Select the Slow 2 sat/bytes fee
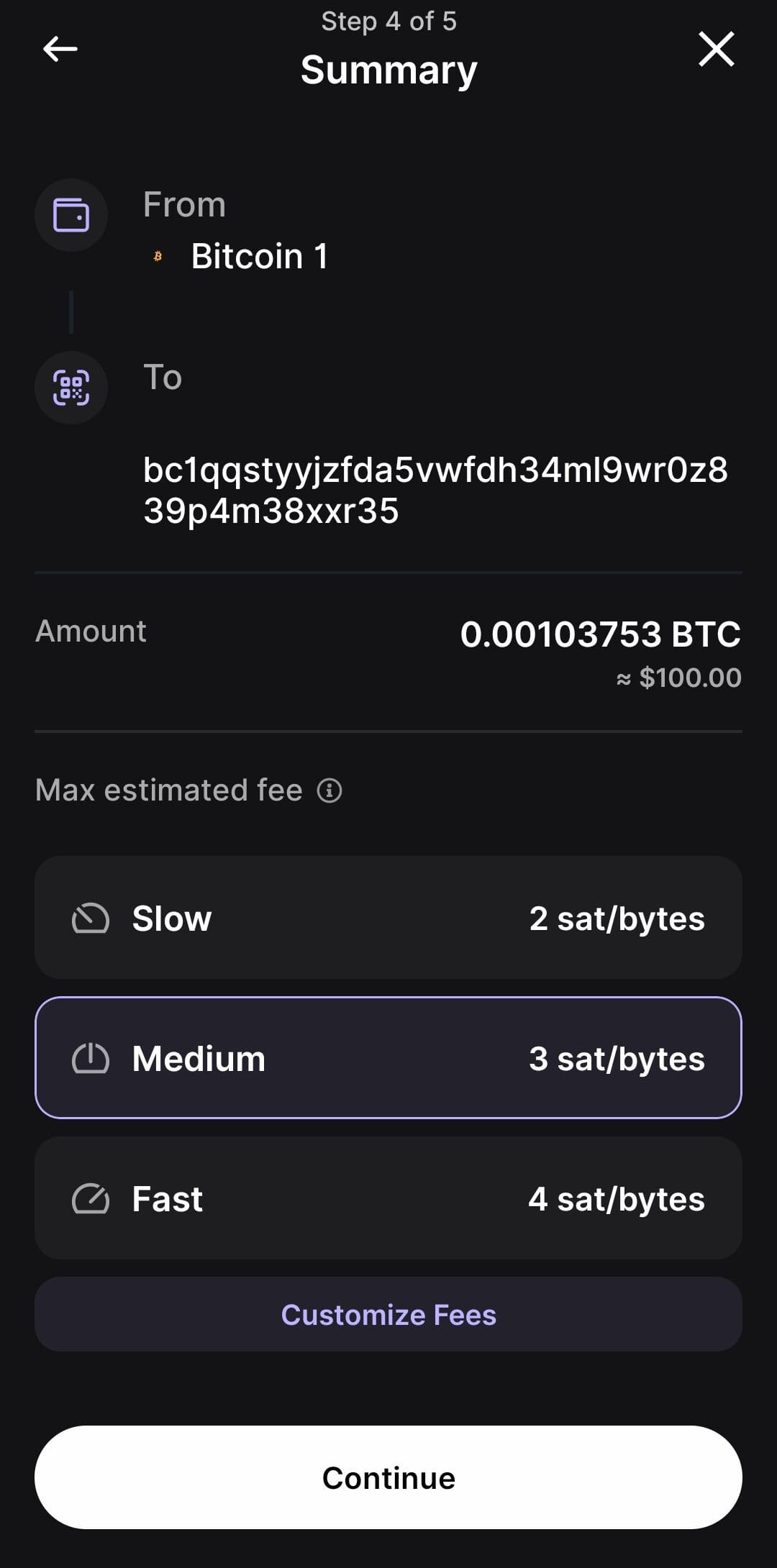The width and height of the screenshot is (777, 1568). pyautogui.click(x=388, y=918)
